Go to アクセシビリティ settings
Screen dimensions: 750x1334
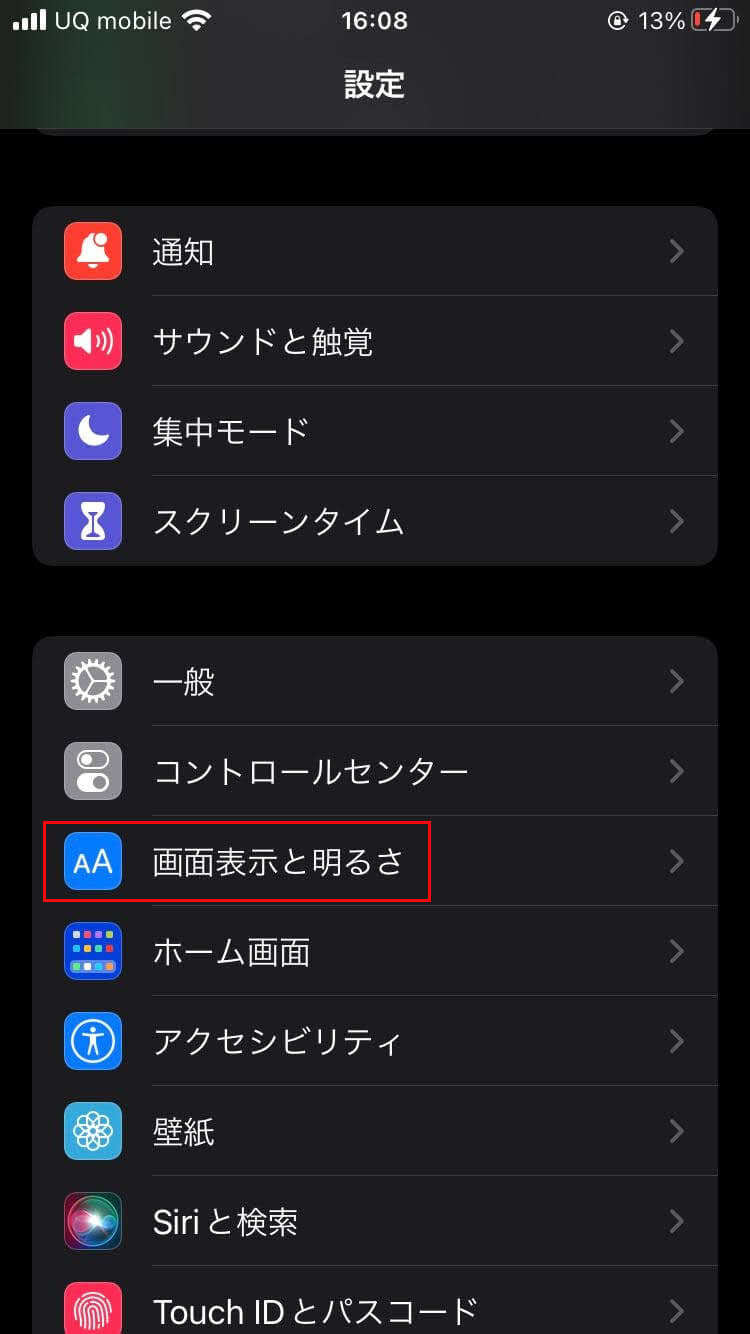[x=375, y=1041]
